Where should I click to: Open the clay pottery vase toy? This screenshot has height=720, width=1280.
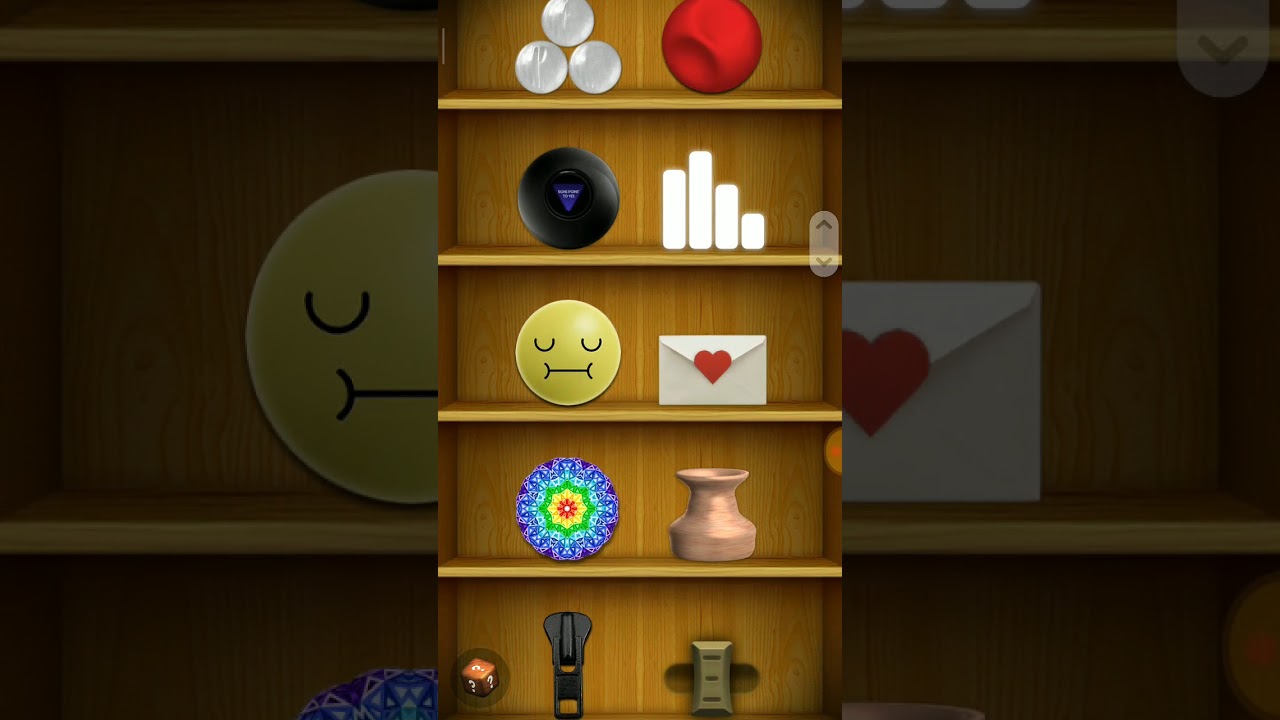pyautogui.click(x=712, y=513)
